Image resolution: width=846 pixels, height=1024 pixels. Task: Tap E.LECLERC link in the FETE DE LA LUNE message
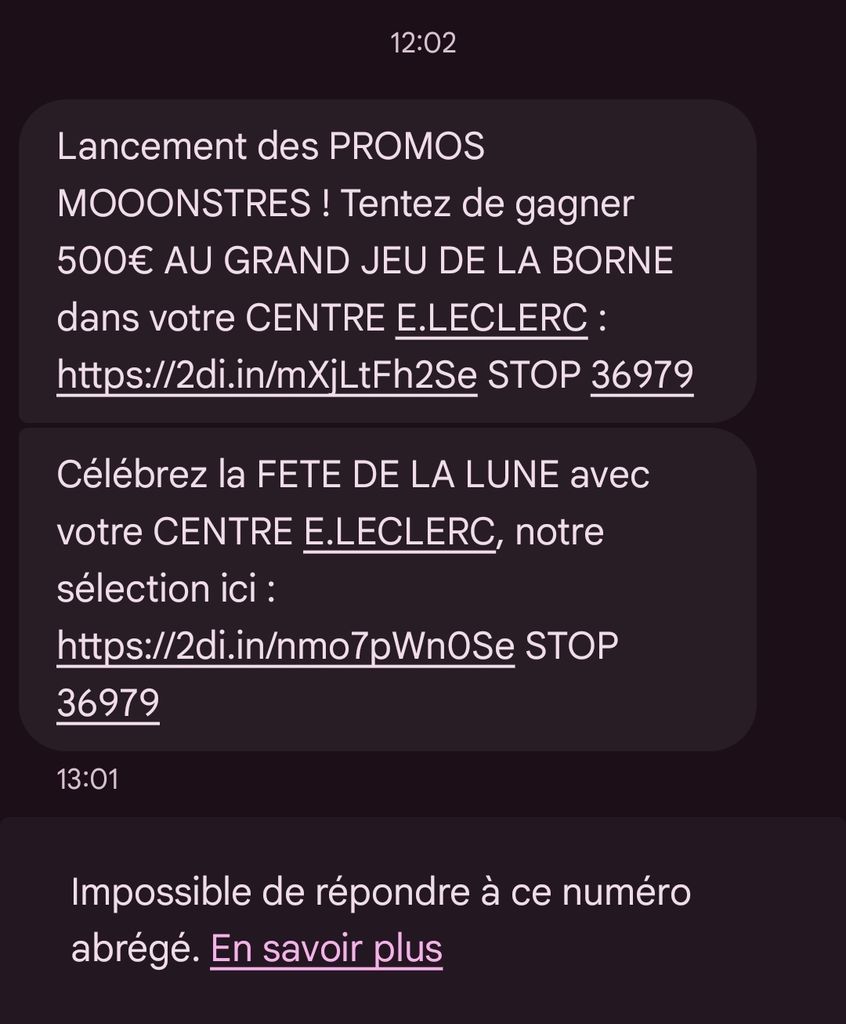[x=399, y=533]
